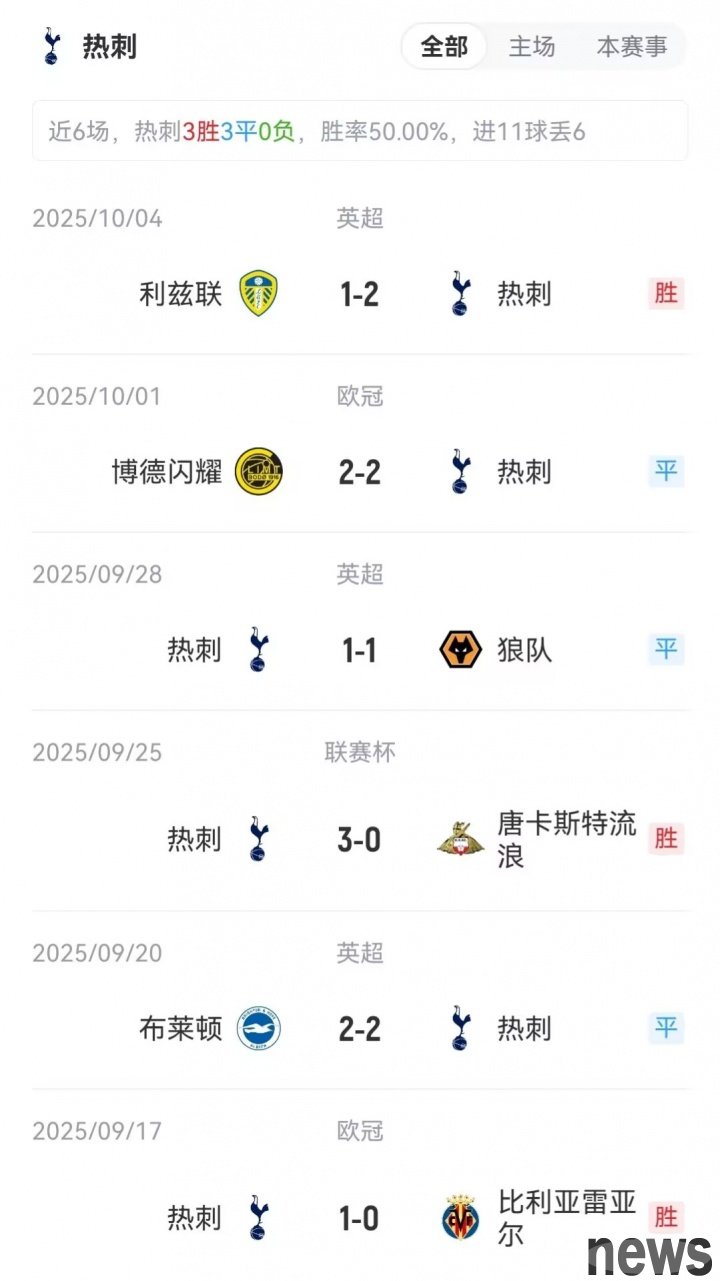Screen dimensions: 720x1281
Task: Switch to the 主场 tab
Action: [x=531, y=47]
